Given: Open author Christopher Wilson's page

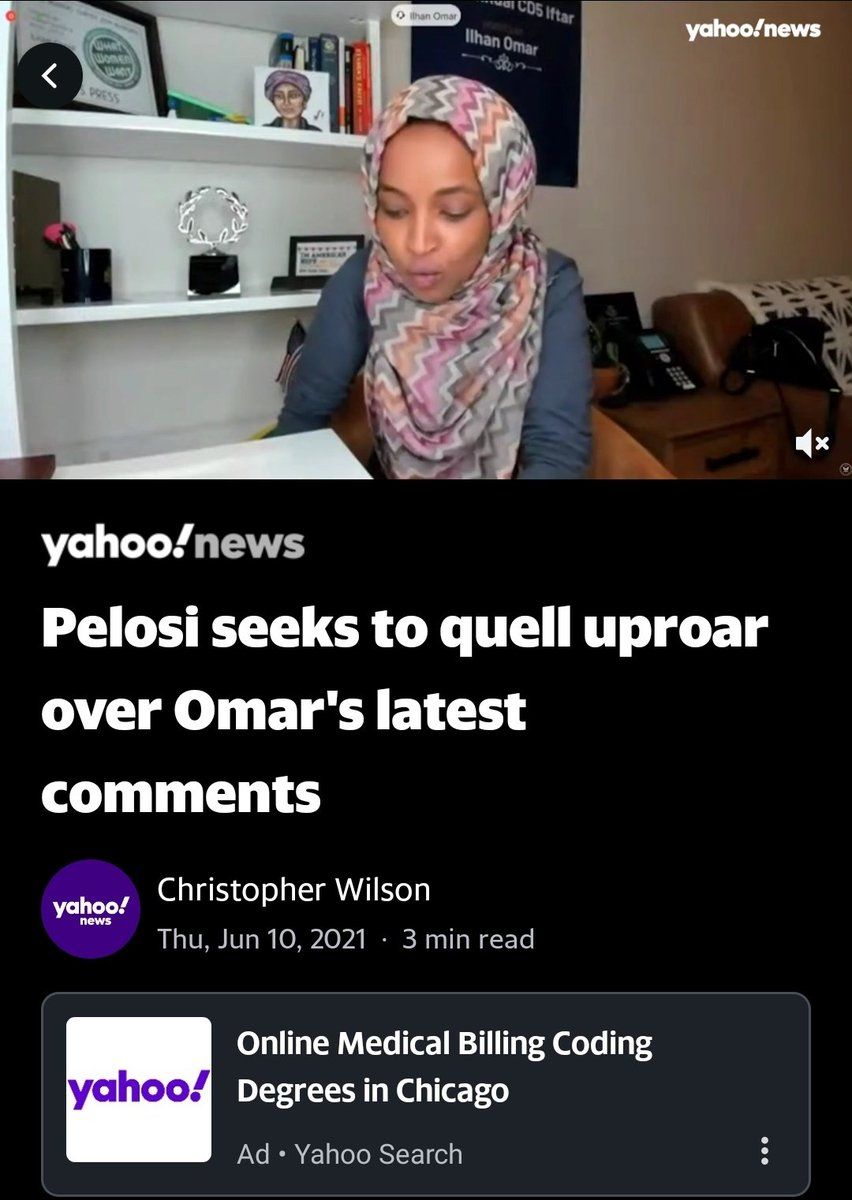Looking at the screenshot, I should 294,888.
